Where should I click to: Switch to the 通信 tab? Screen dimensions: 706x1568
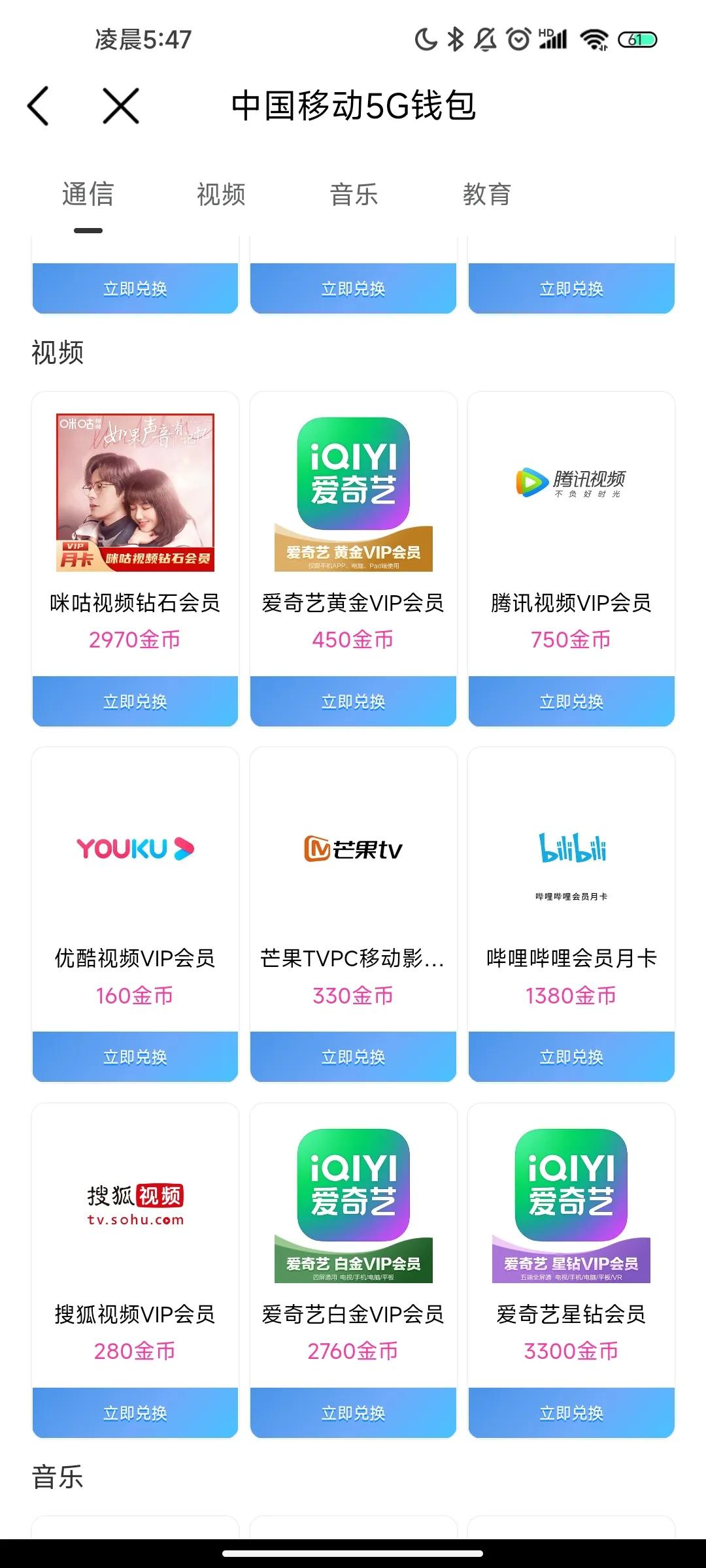coord(87,194)
